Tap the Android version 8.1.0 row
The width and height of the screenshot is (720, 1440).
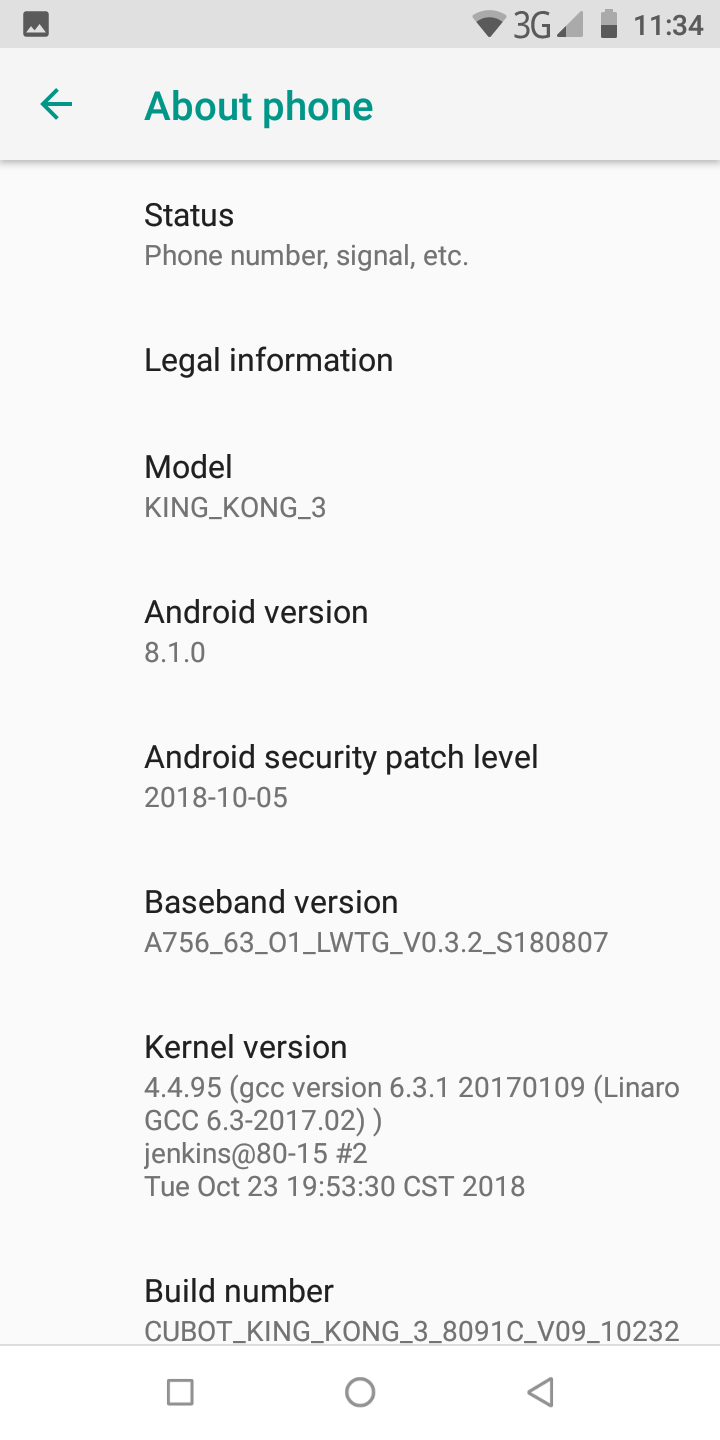pos(360,631)
